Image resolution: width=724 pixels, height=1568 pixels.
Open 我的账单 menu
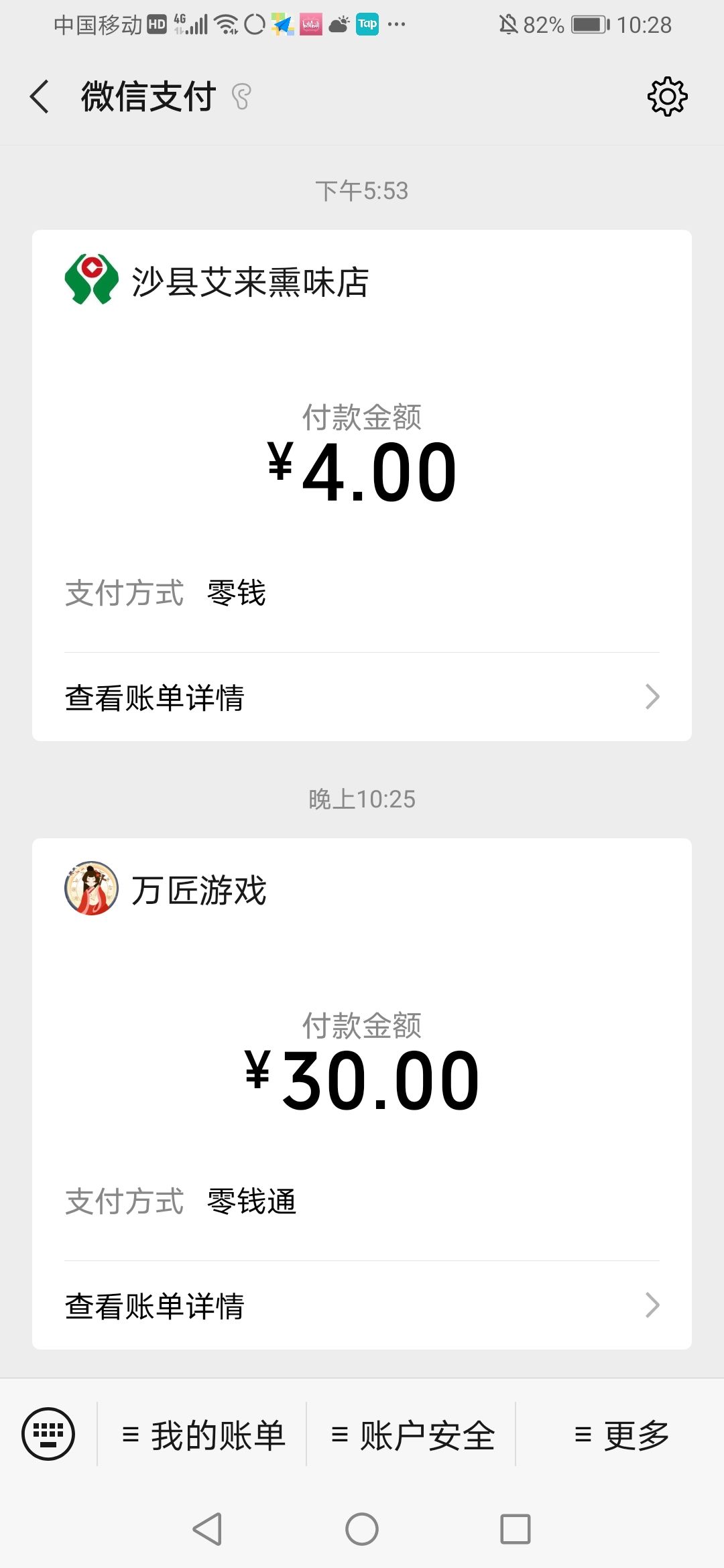(204, 1435)
